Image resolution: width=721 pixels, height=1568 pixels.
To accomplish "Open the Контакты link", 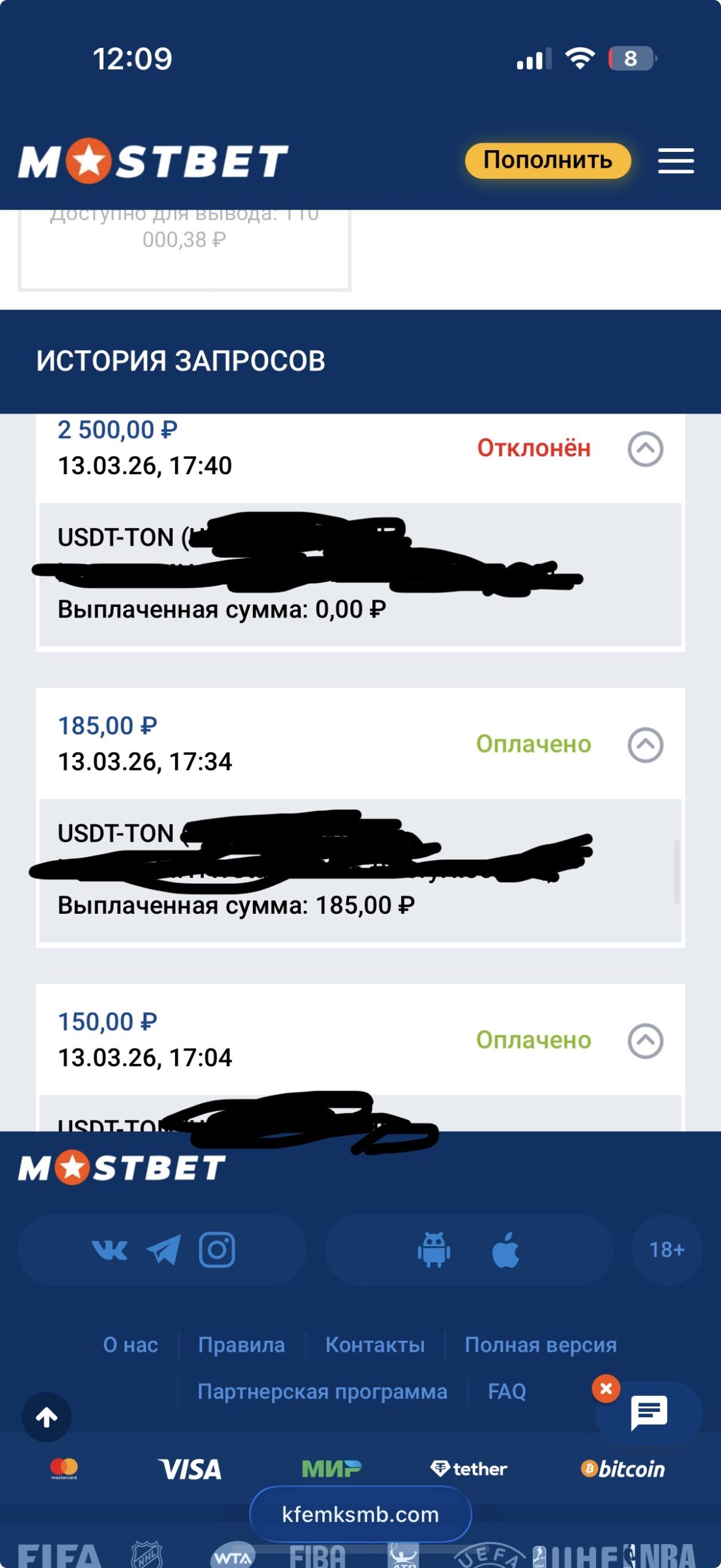I will (x=375, y=1345).
